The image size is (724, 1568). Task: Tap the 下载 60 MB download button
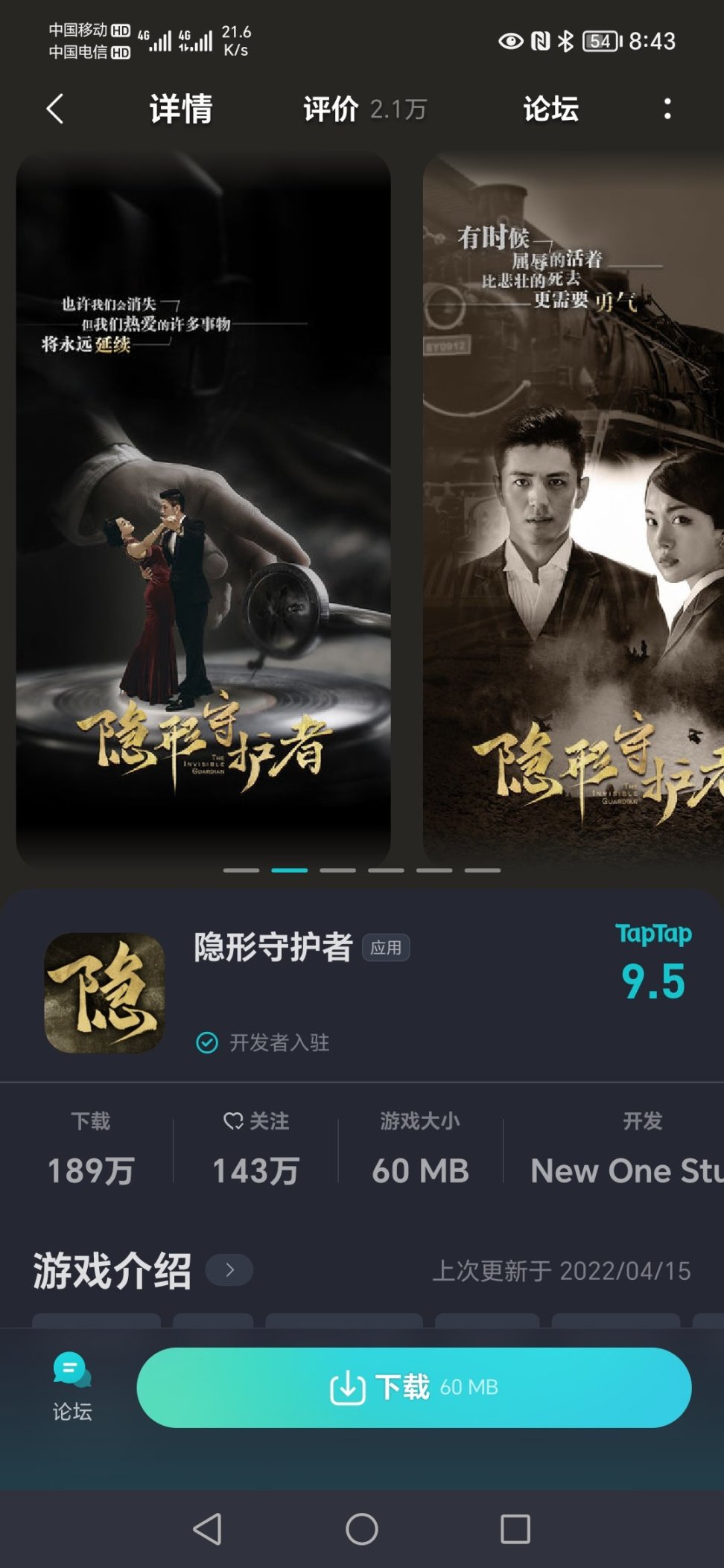pos(413,1387)
